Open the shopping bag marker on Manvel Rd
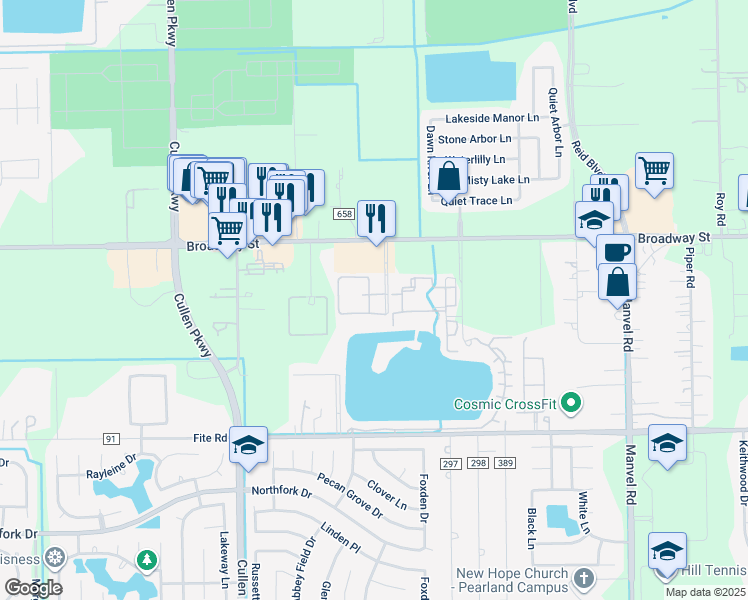 pyautogui.click(x=618, y=281)
